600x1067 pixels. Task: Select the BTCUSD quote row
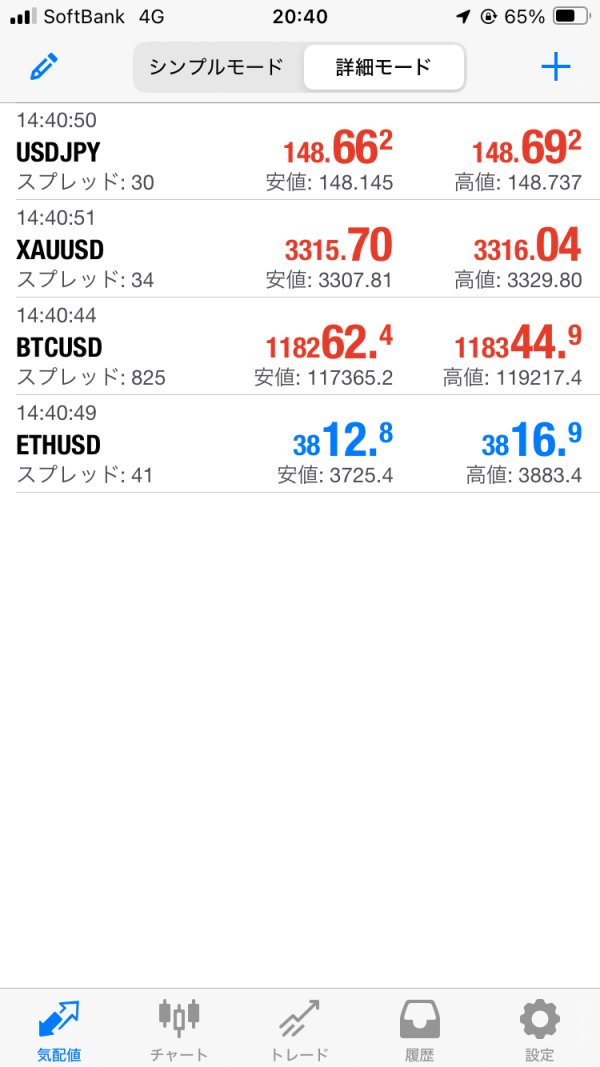coord(300,346)
